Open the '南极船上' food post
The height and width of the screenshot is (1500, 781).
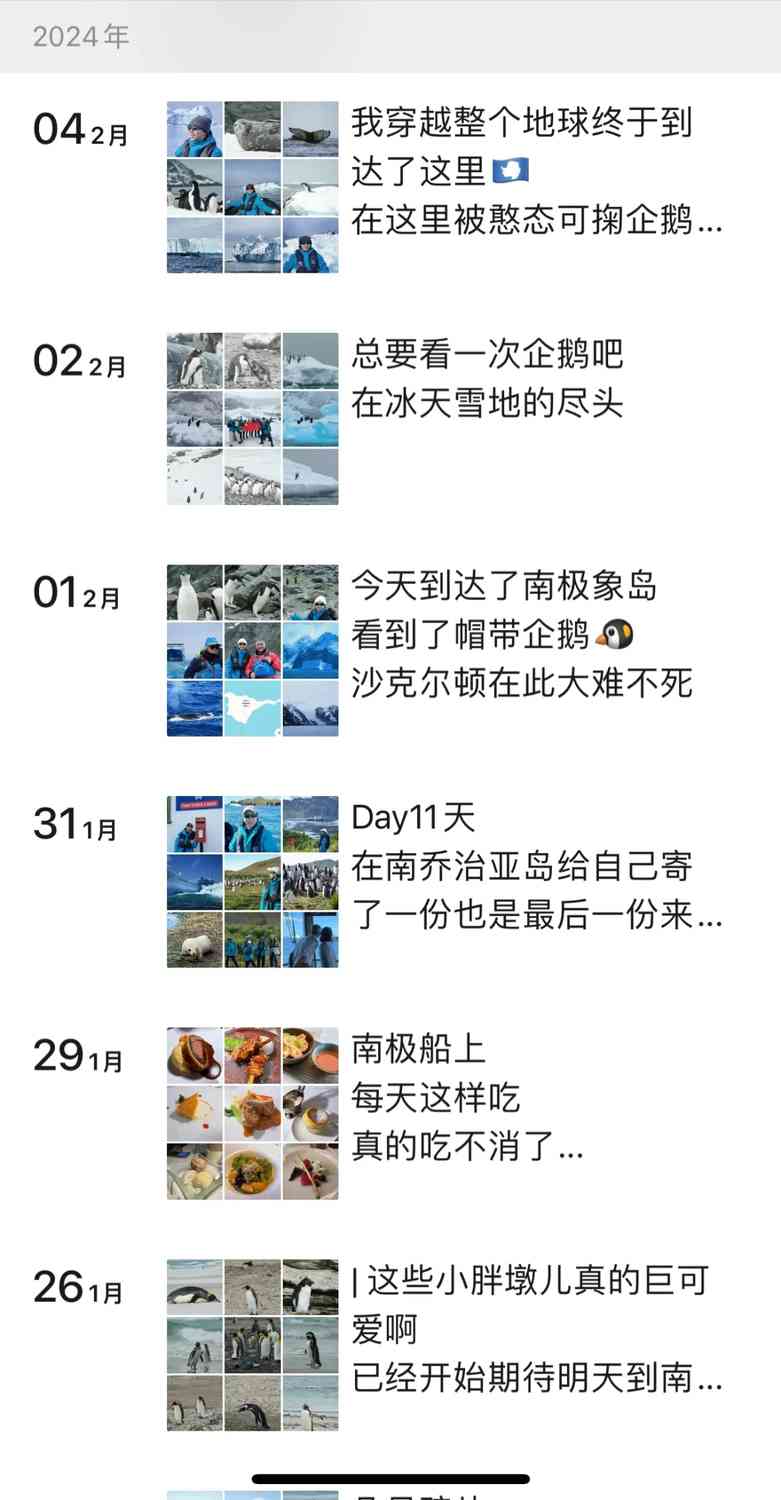click(466, 1098)
